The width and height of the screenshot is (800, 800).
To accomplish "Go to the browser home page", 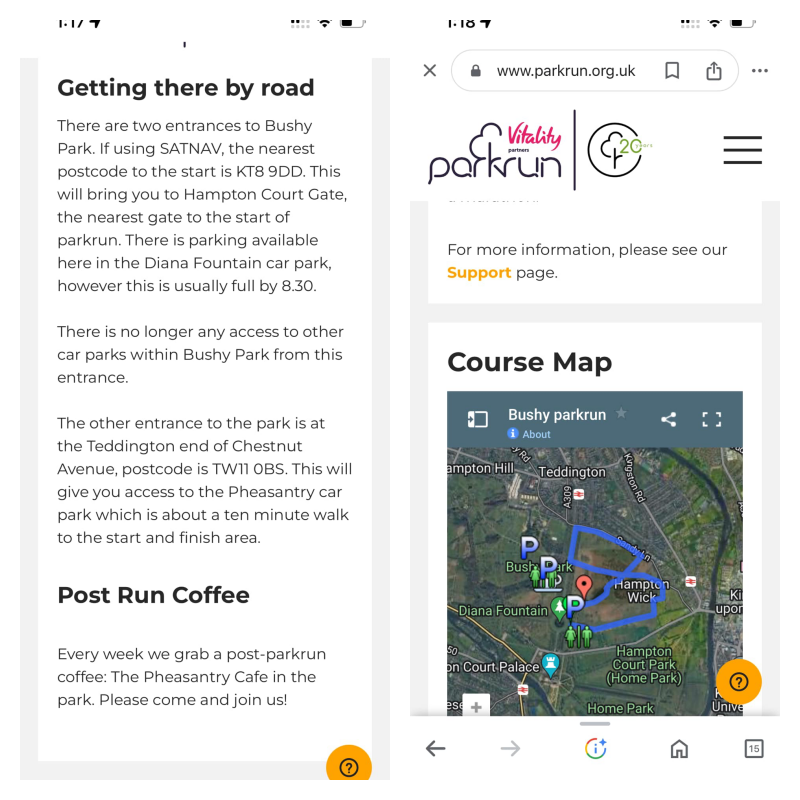I will point(679,748).
